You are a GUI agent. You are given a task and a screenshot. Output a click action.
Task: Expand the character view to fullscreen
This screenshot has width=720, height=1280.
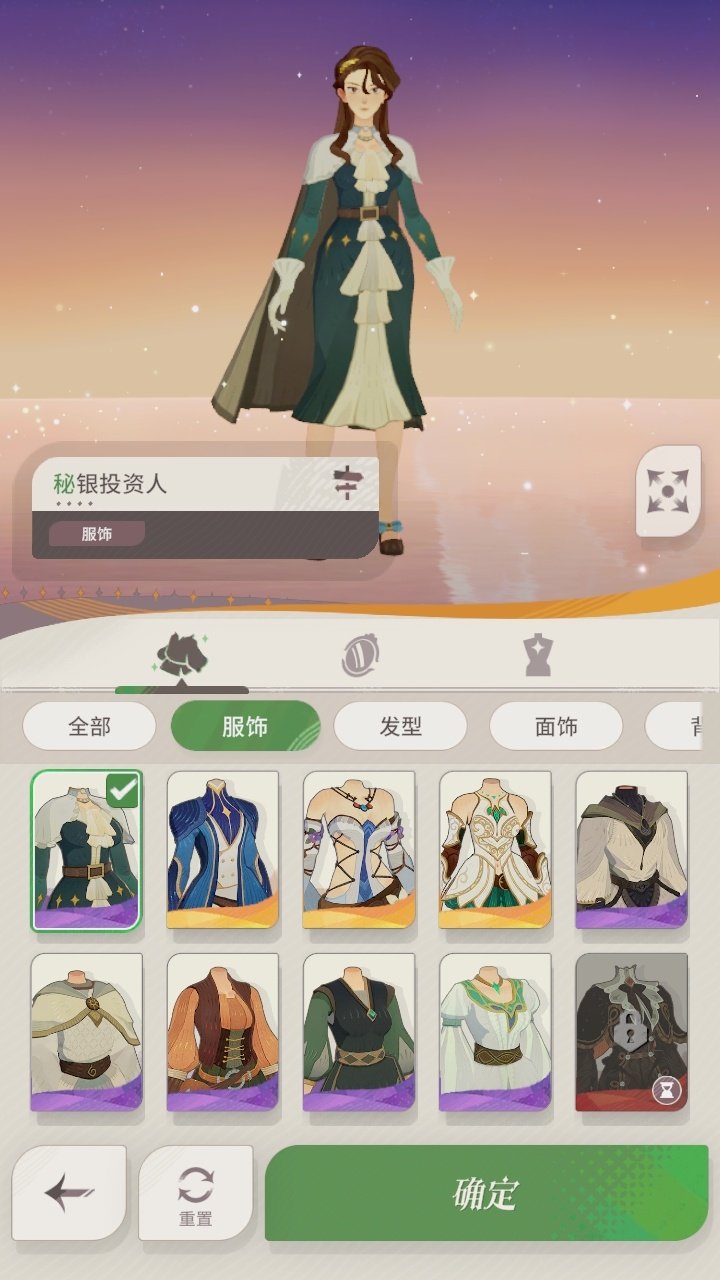coord(668,491)
